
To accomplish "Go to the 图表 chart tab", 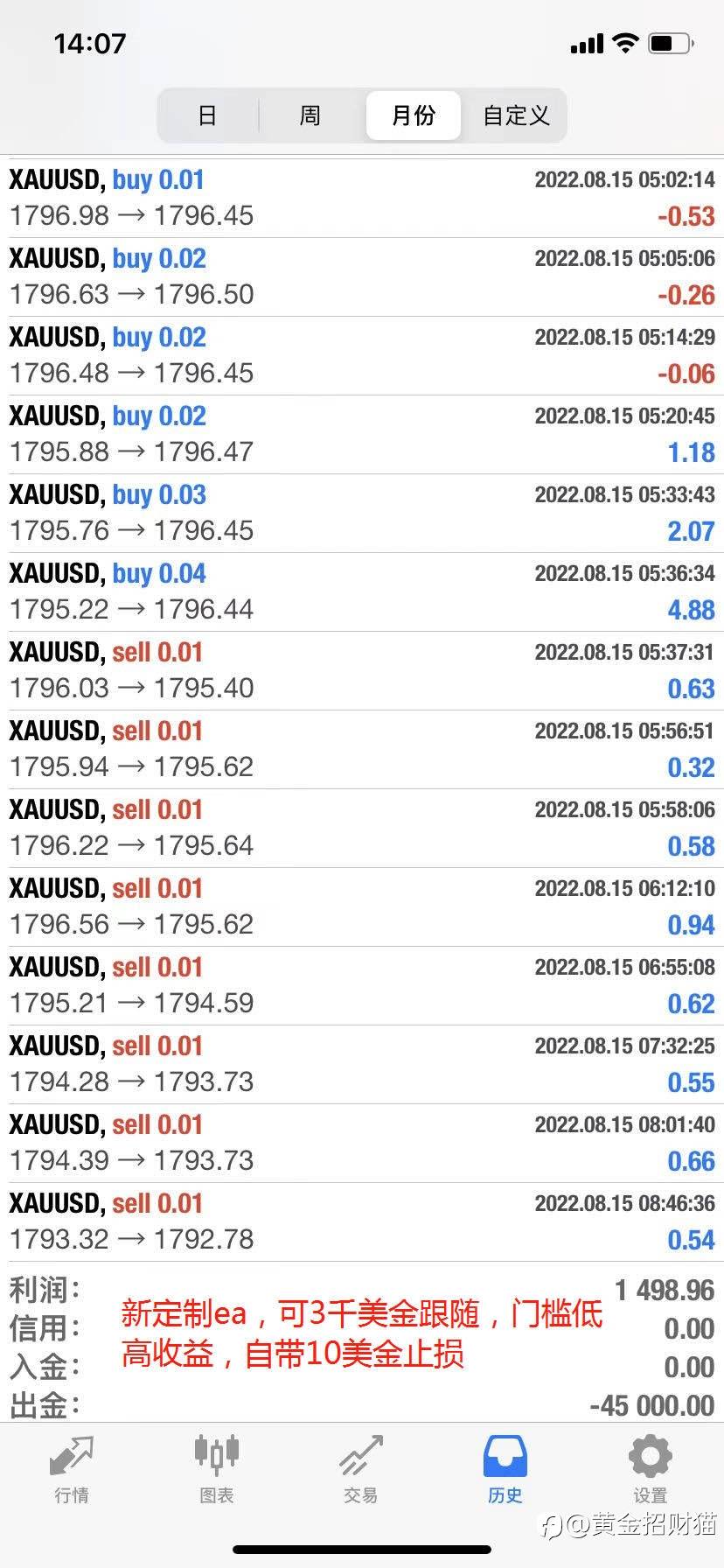I will click(x=216, y=1468).
